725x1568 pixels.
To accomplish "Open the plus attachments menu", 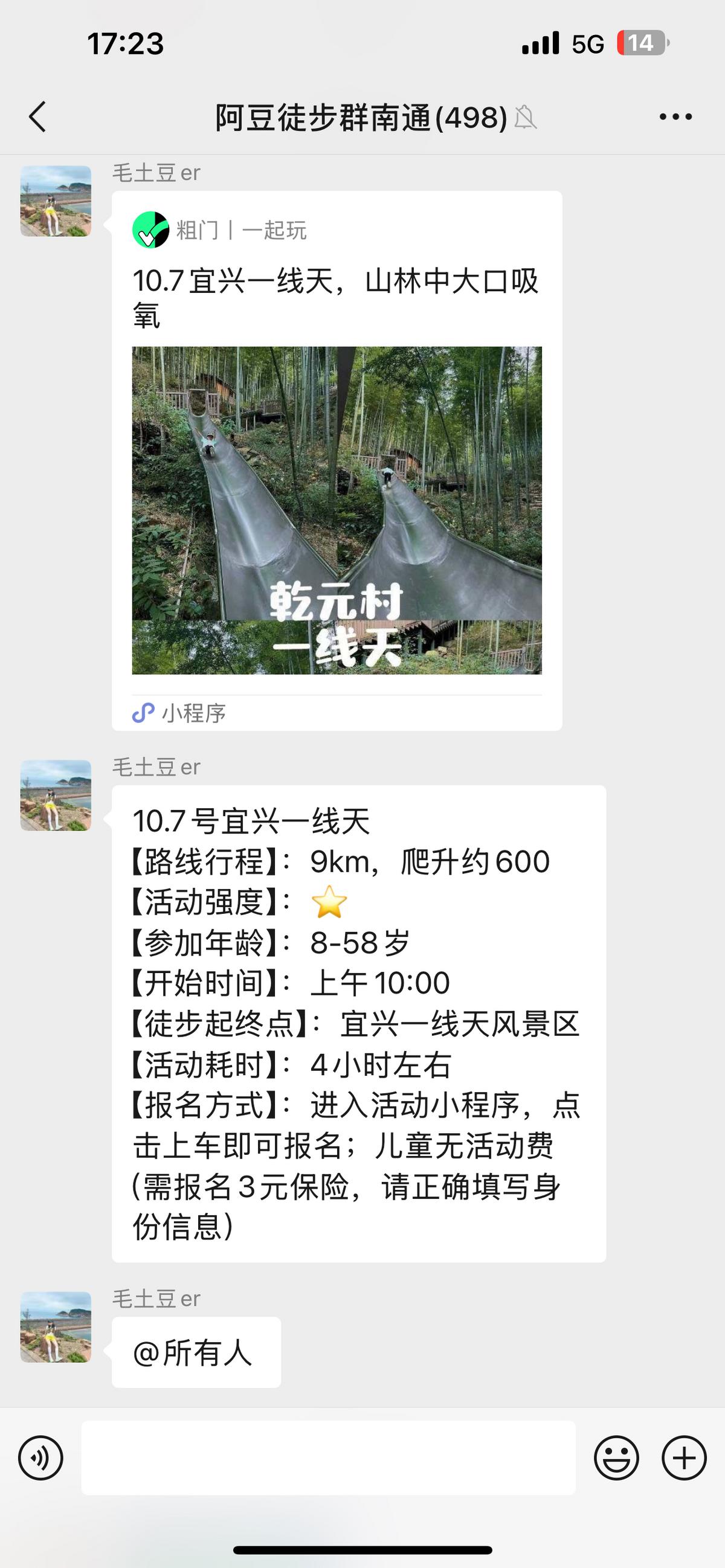I will pyautogui.click(x=683, y=1458).
